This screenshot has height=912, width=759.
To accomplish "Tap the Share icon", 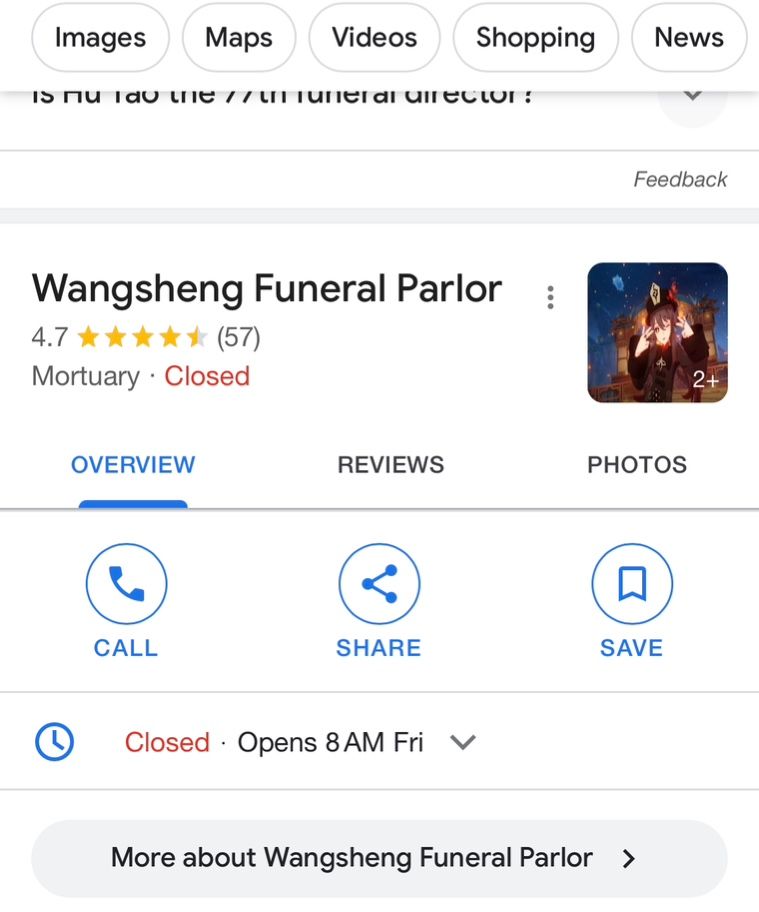I will (379, 583).
